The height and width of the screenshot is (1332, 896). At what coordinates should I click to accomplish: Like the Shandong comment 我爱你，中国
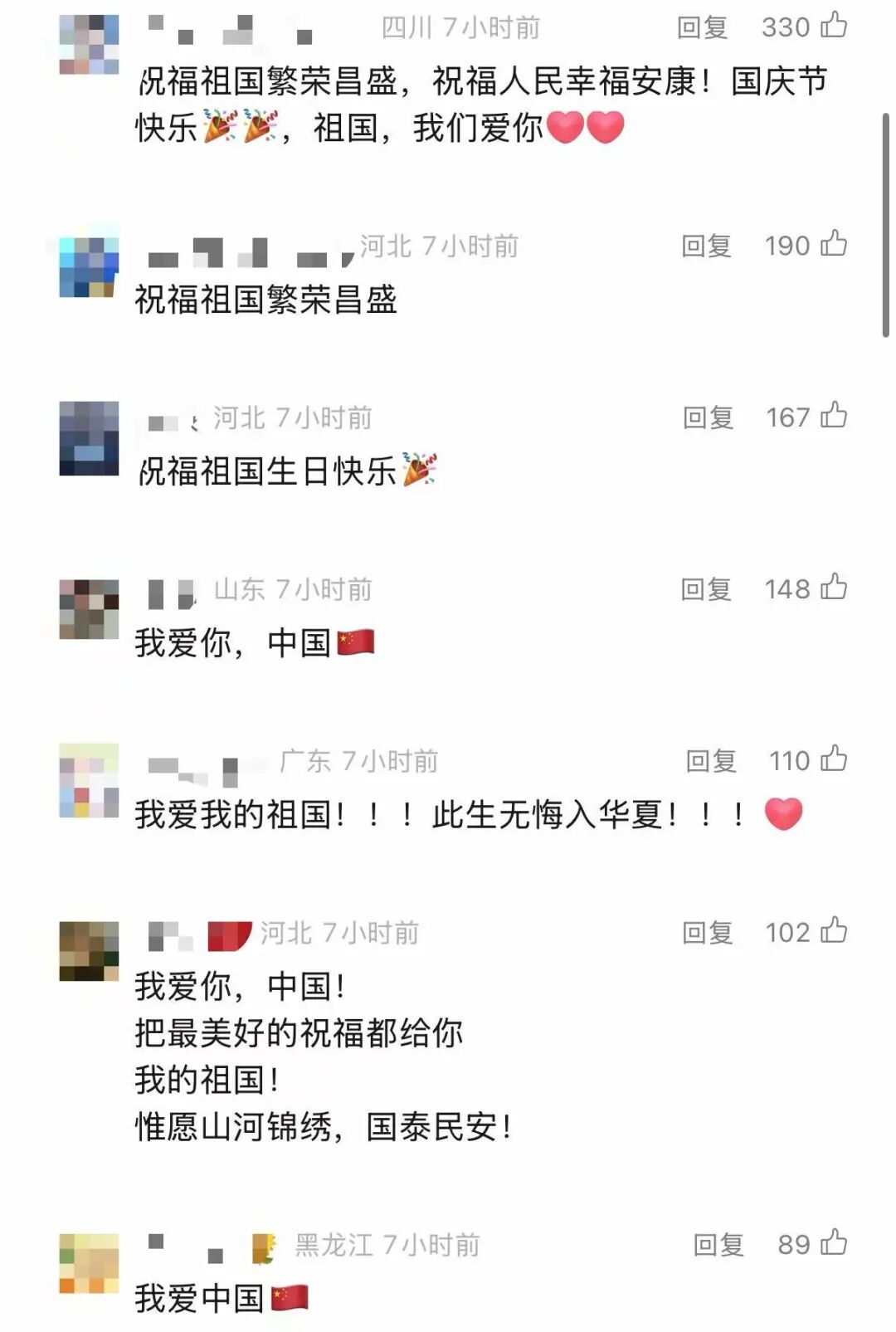(833, 588)
